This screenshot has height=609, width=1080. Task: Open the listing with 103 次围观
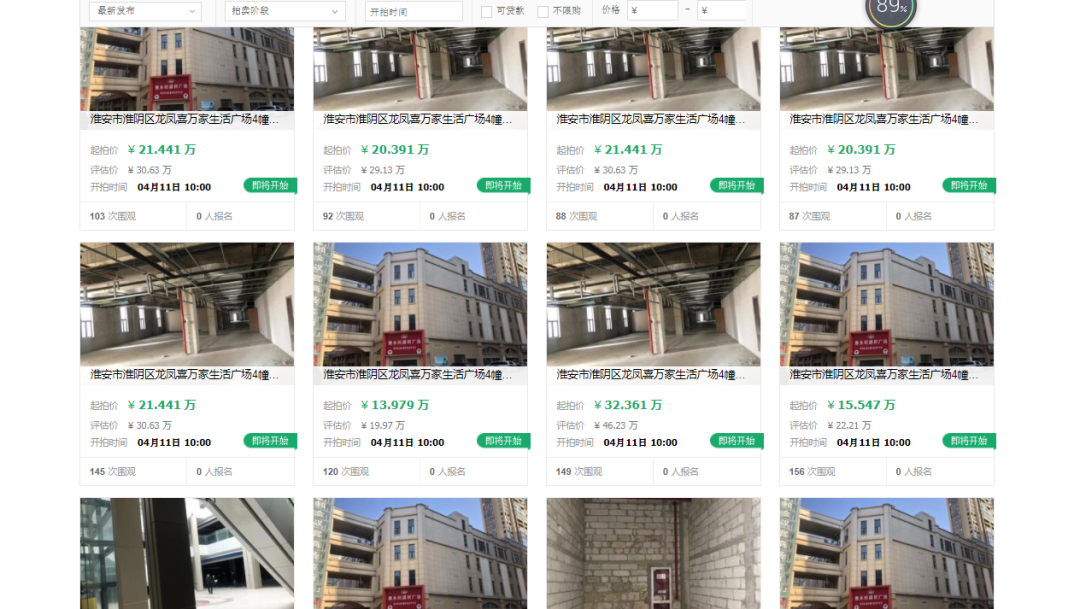pos(187,119)
